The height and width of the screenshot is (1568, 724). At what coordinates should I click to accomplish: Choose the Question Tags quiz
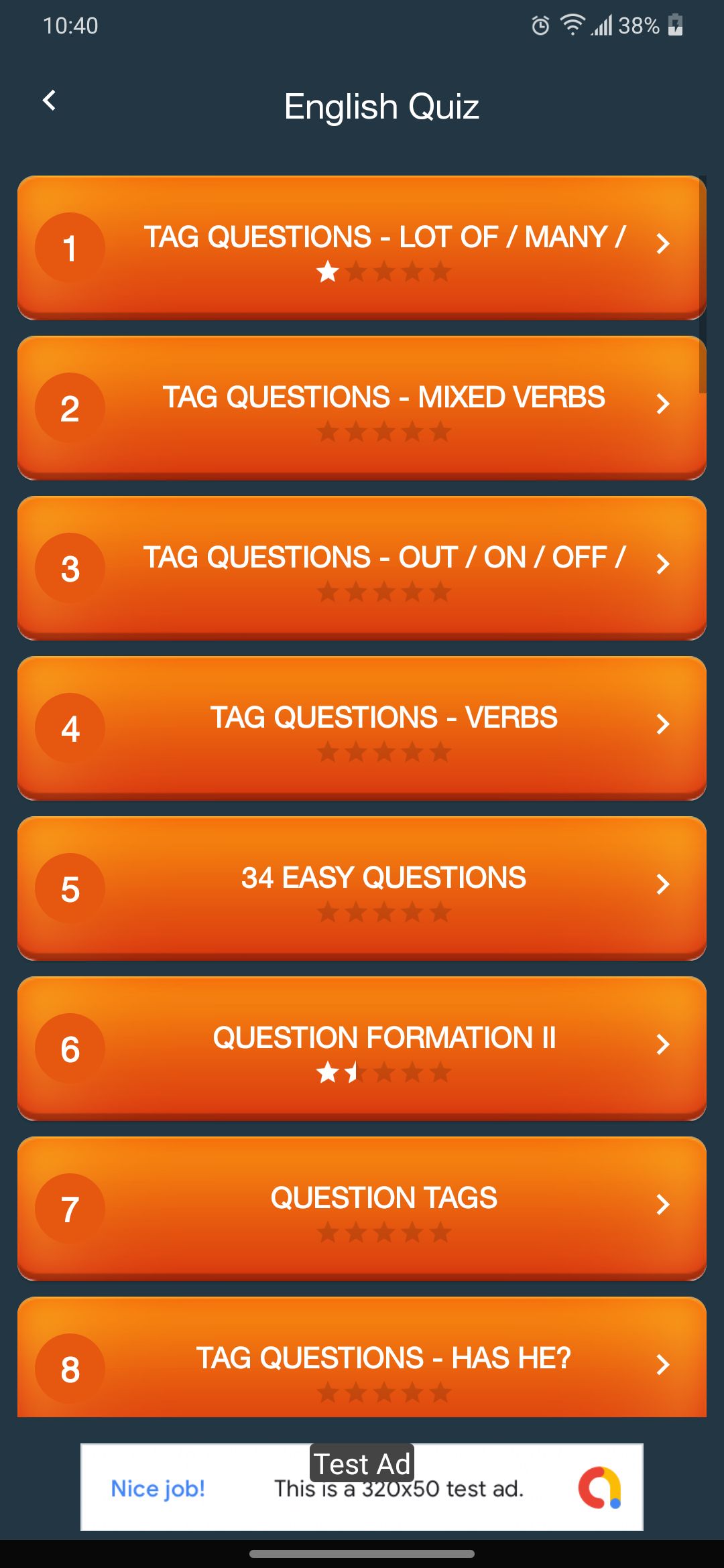[x=362, y=1208]
